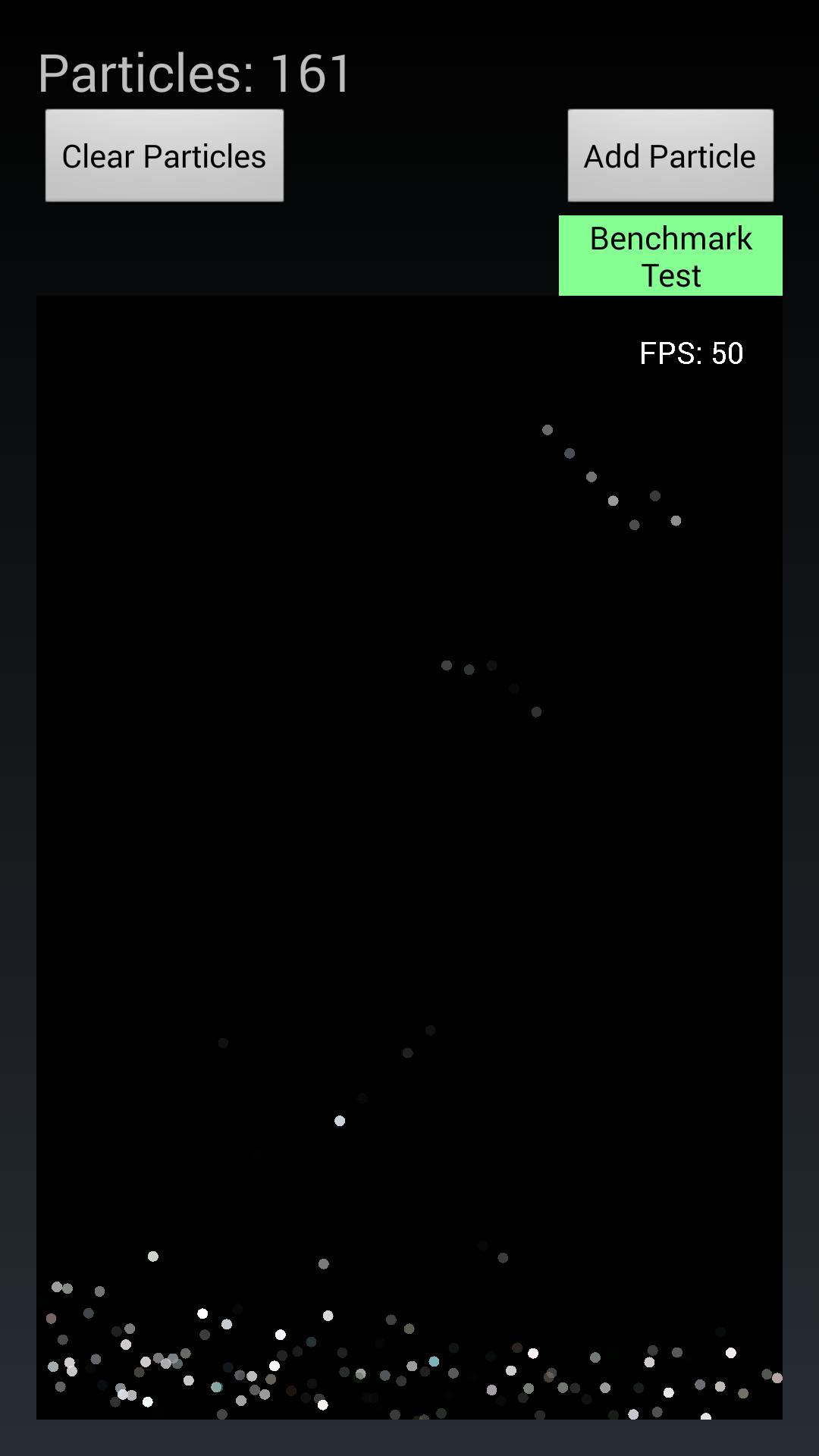Viewport: 819px width, 1456px height.
Task: Click the canvas area below the Benchmark Test button
Action: point(670,318)
